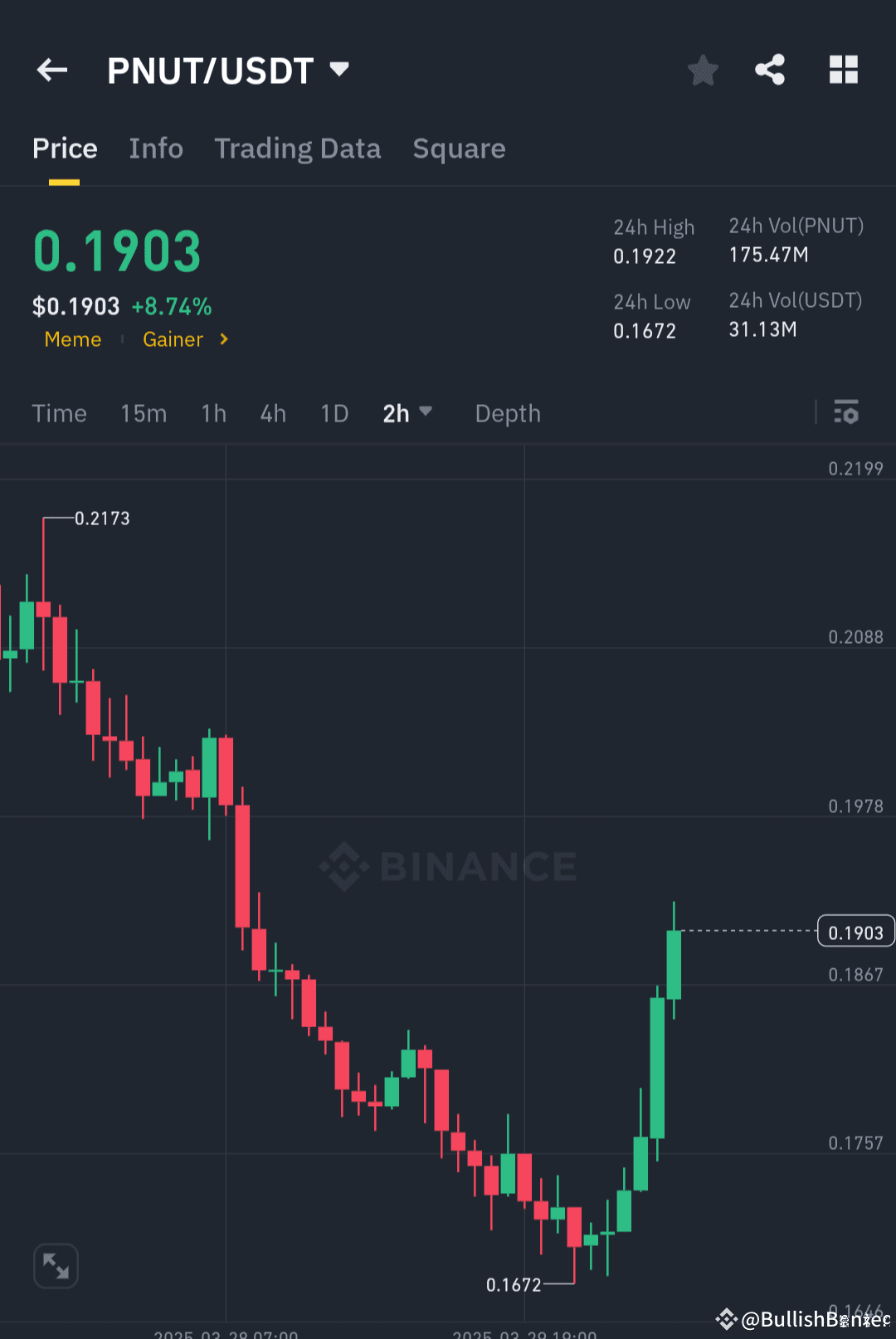Switch chart to 15m interval
The width and height of the screenshot is (896, 1339).
(x=143, y=412)
